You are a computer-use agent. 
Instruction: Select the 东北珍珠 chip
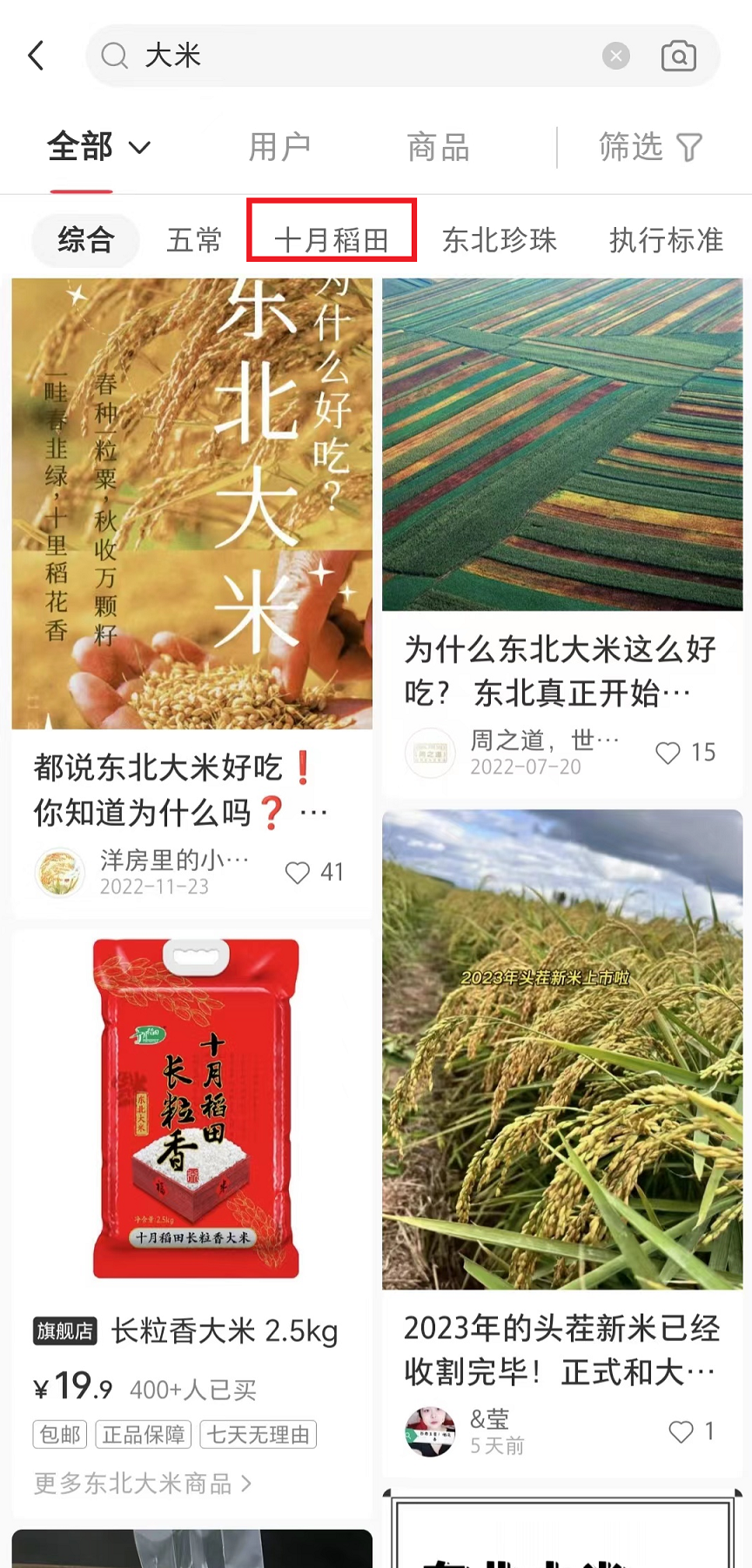click(x=500, y=239)
